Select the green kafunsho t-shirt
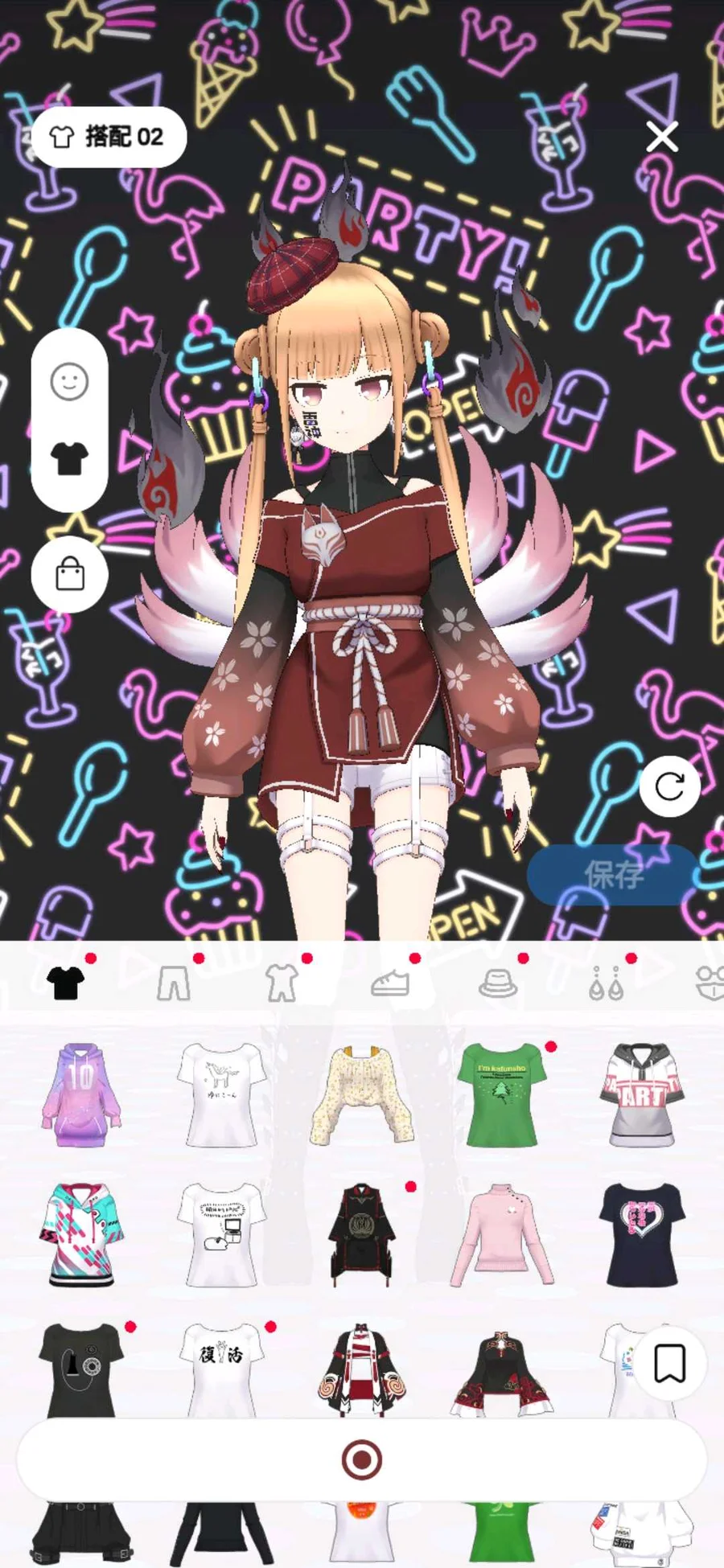Image resolution: width=724 pixels, height=1568 pixels. point(501,1094)
